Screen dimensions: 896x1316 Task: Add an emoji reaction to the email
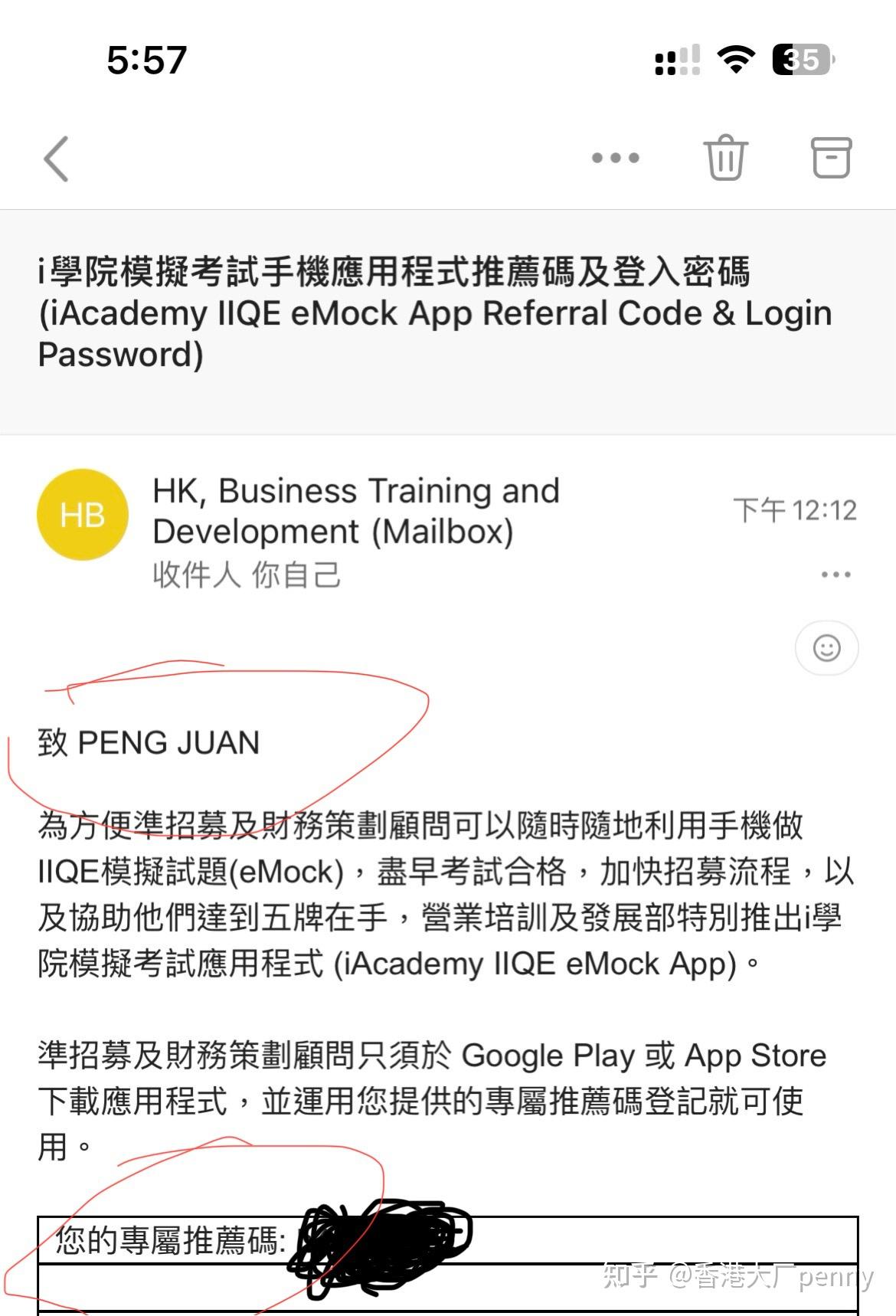point(826,648)
